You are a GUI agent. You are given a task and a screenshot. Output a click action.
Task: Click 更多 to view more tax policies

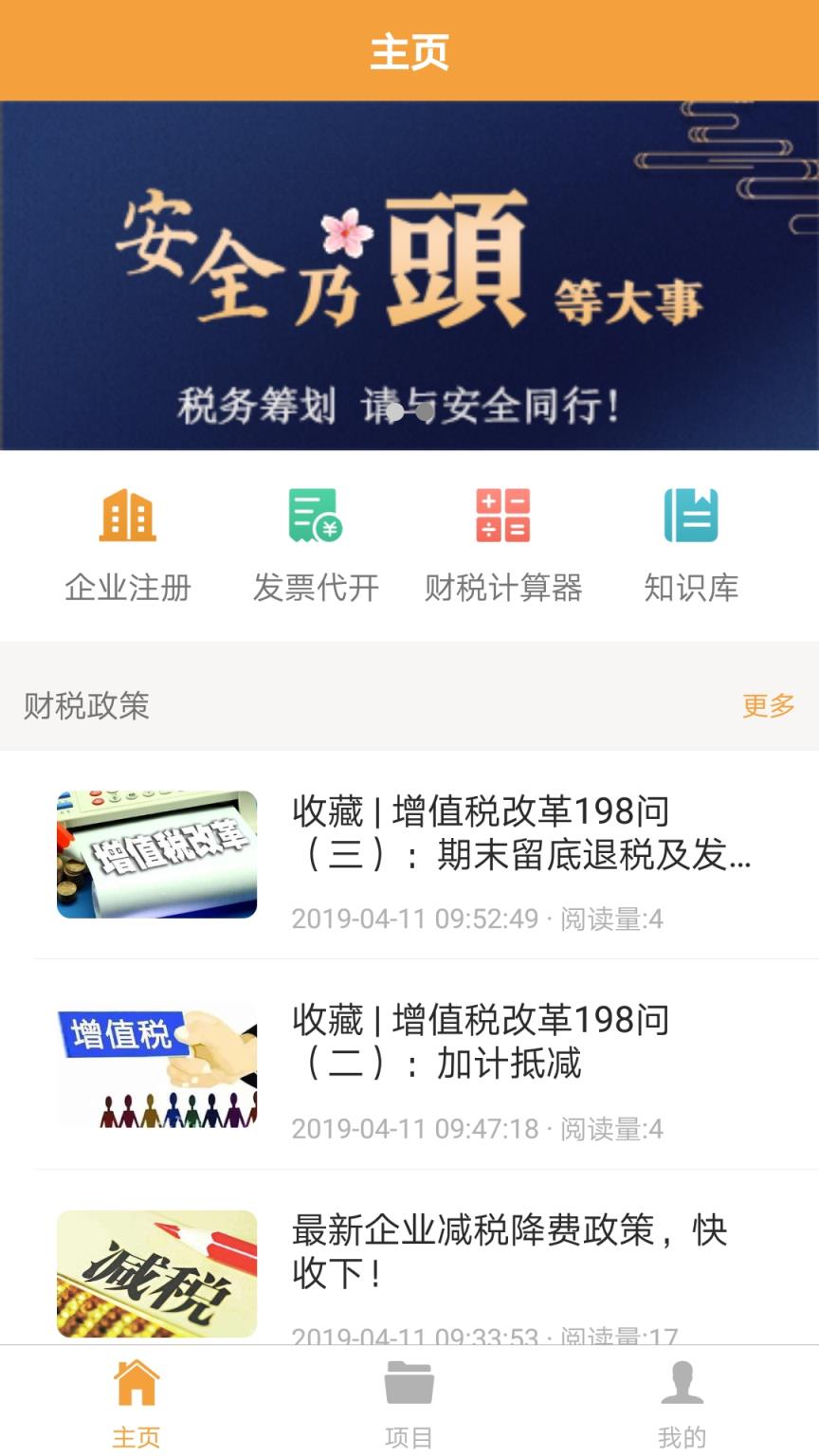(x=769, y=703)
